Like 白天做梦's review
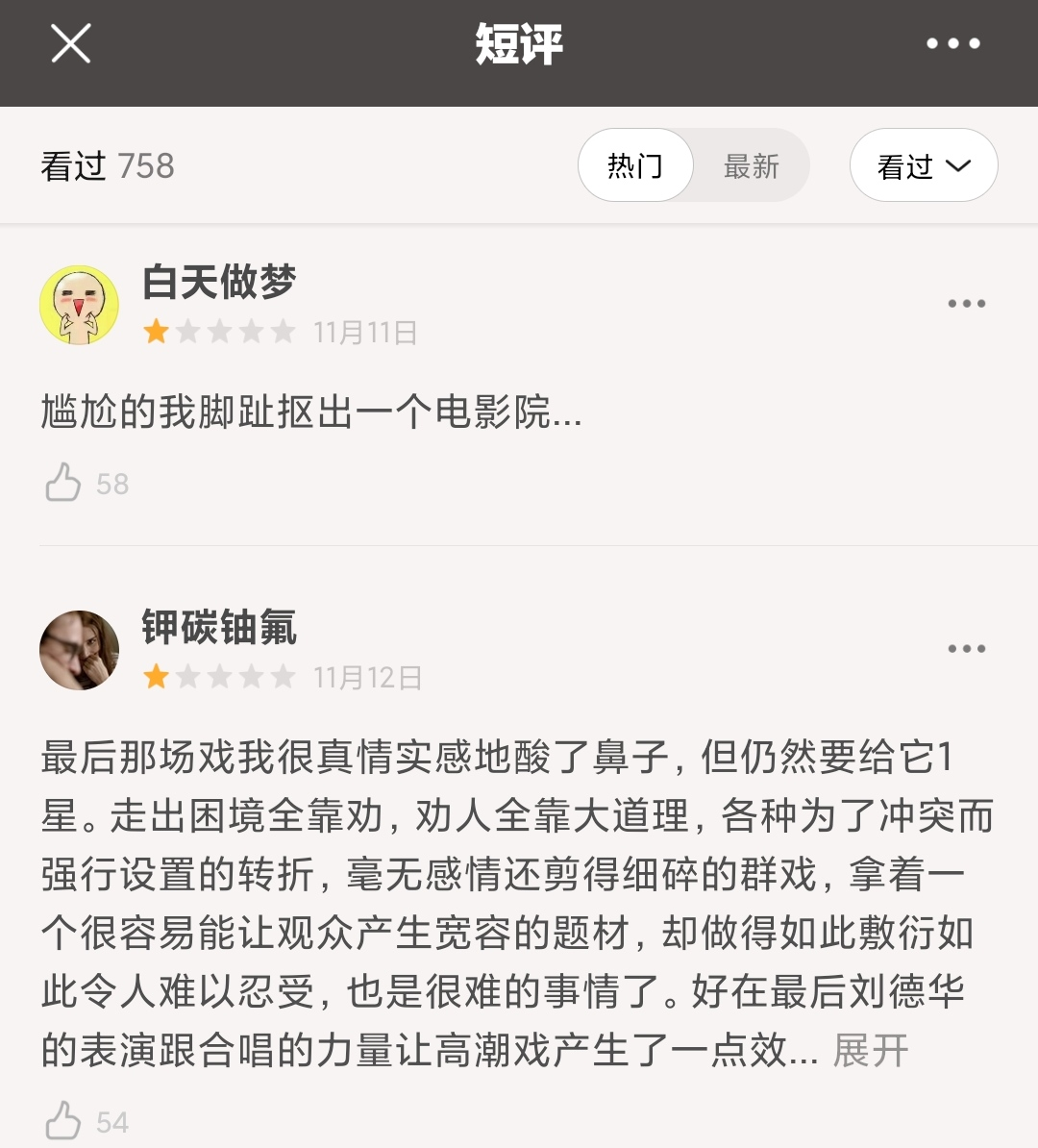The height and width of the screenshot is (1148, 1038). (x=63, y=483)
